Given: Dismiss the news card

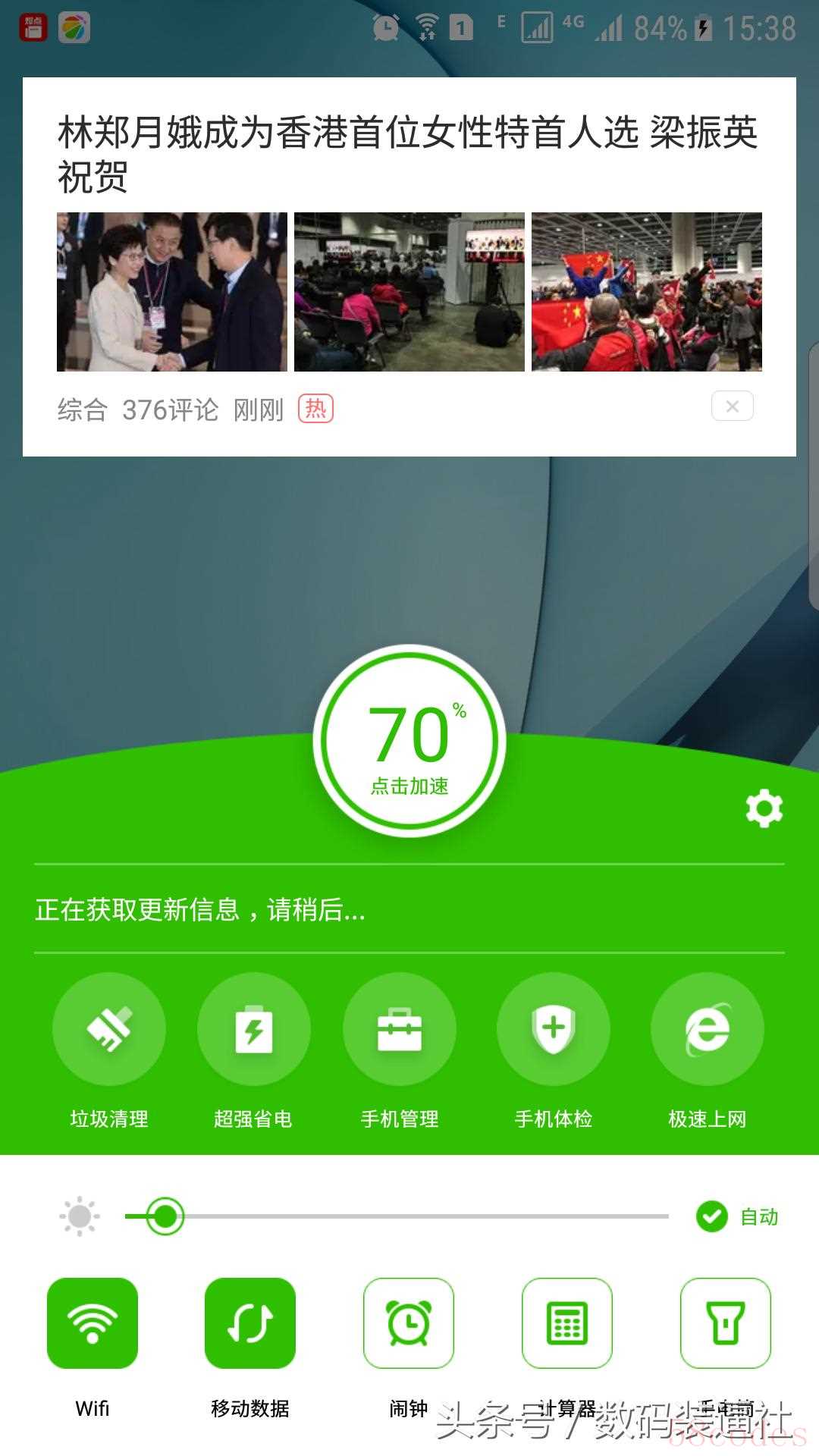Looking at the screenshot, I should click(x=732, y=406).
